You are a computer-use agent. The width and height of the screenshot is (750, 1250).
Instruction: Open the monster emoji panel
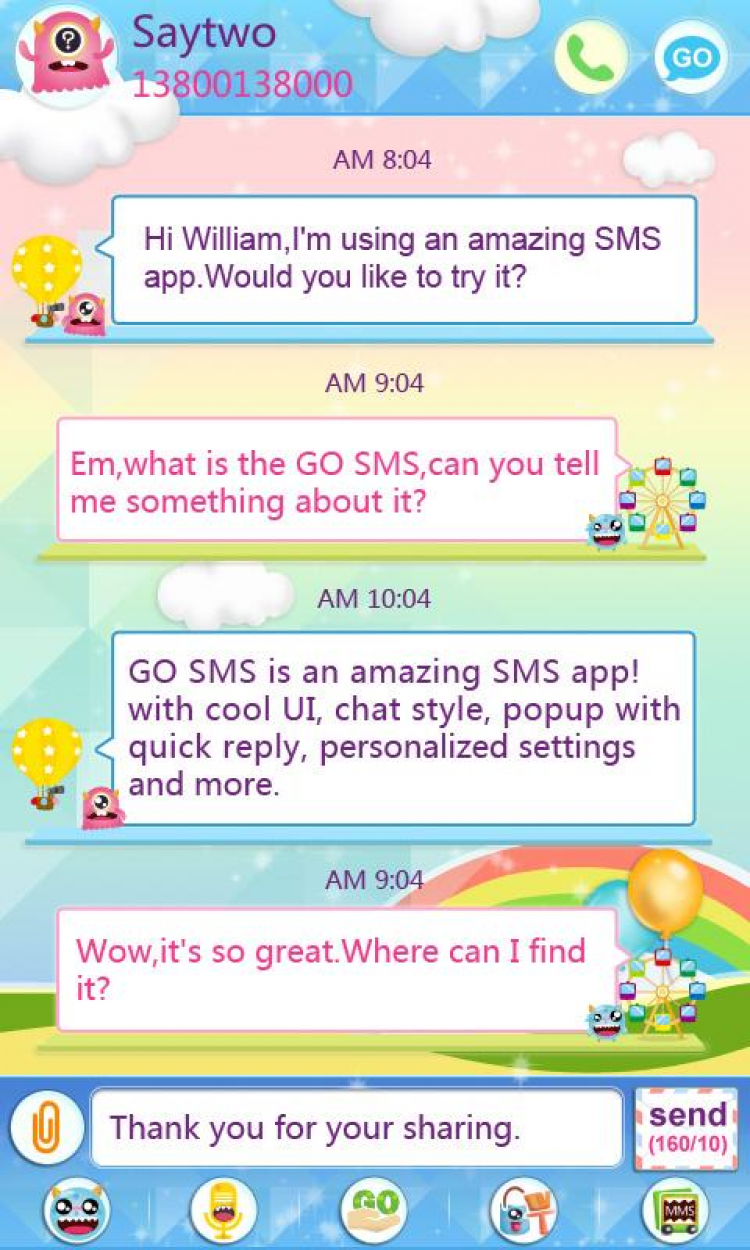(x=77, y=1209)
